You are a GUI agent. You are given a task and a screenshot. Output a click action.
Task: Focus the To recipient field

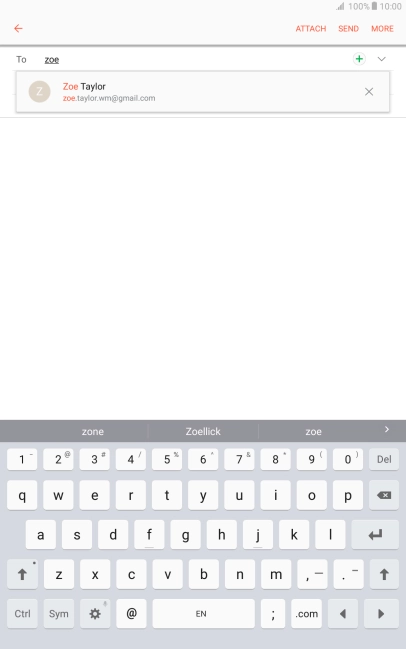point(195,60)
